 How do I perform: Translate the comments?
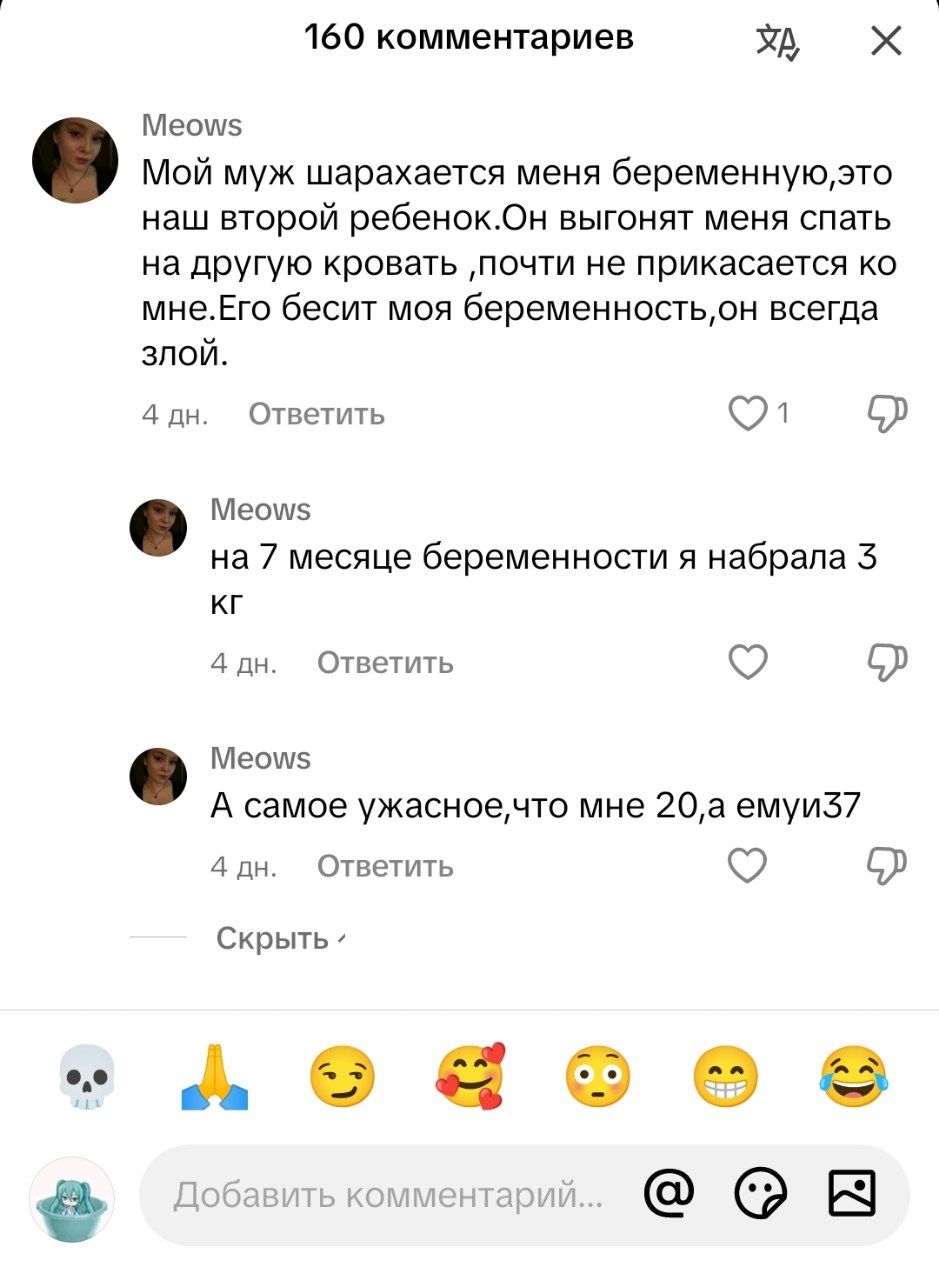(x=778, y=42)
